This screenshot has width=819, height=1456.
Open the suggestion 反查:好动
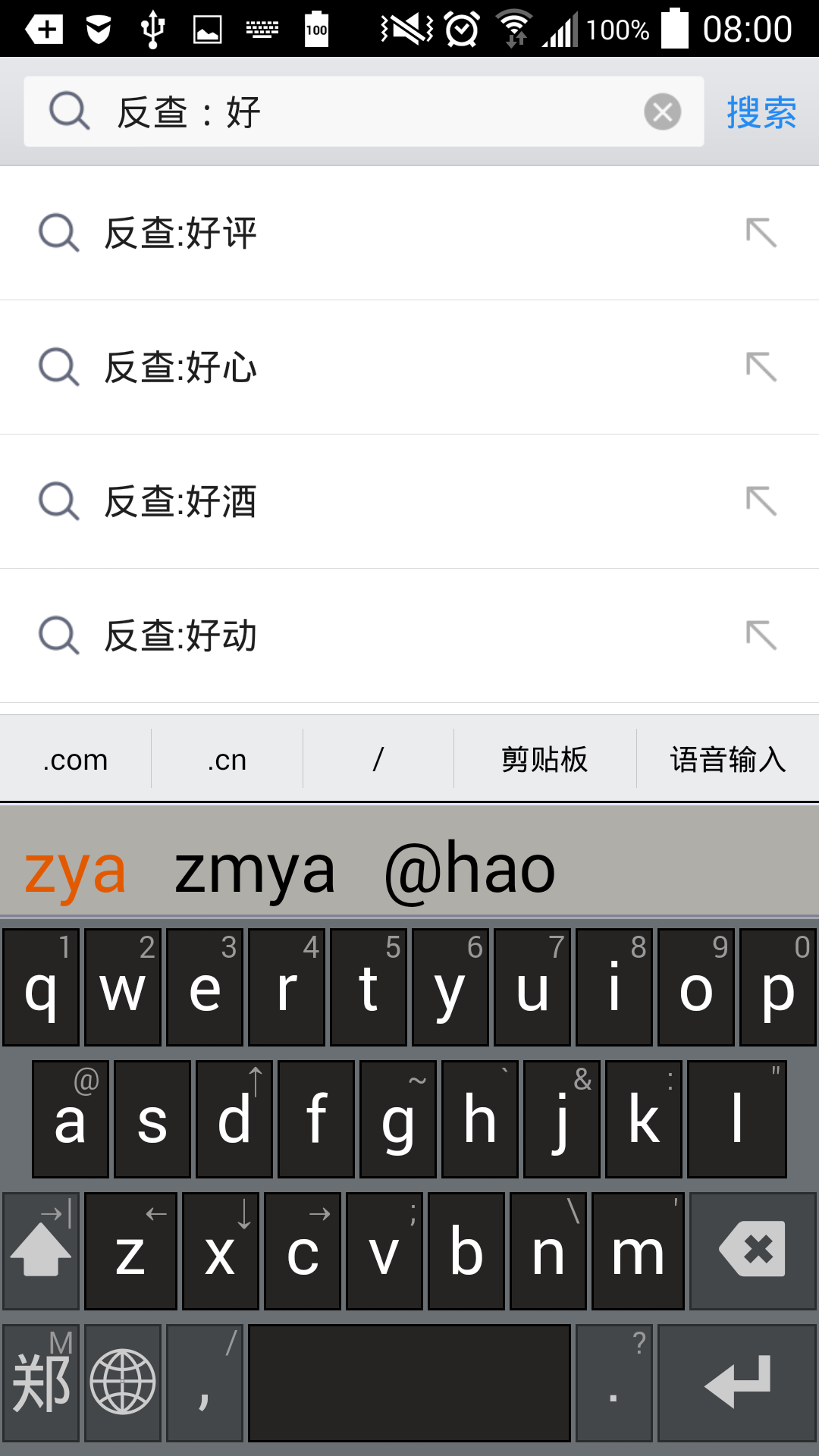click(x=409, y=635)
